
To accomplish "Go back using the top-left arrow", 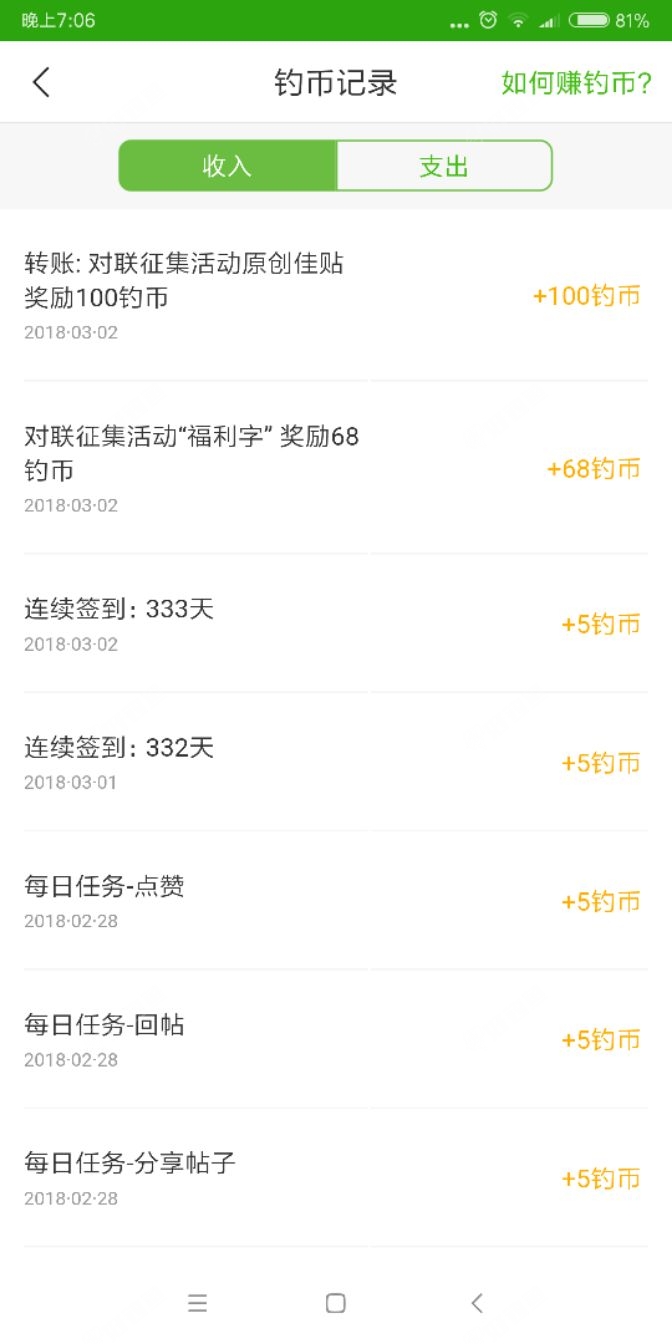I will pos(41,82).
